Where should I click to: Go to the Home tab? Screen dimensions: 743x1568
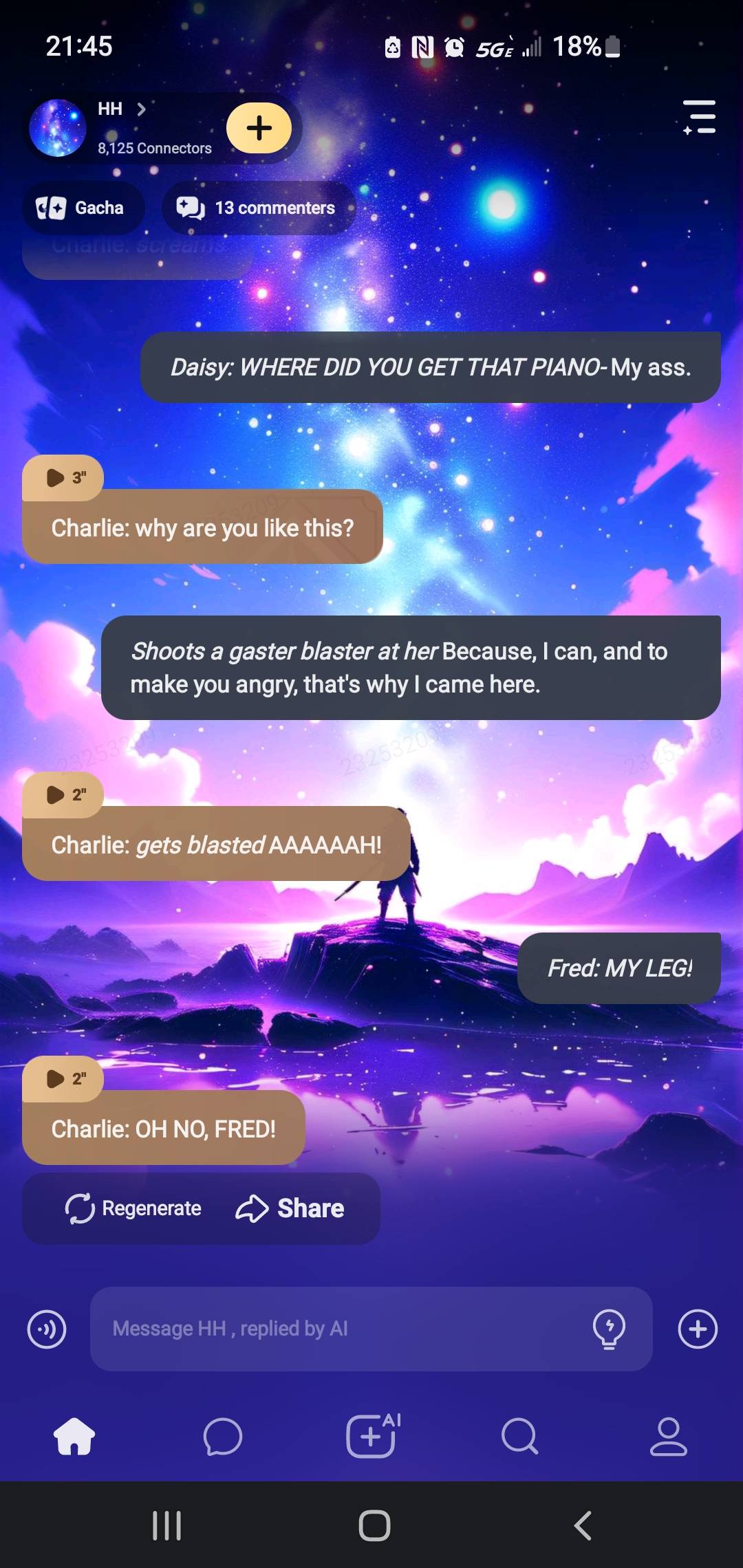(x=74, y=1437)
